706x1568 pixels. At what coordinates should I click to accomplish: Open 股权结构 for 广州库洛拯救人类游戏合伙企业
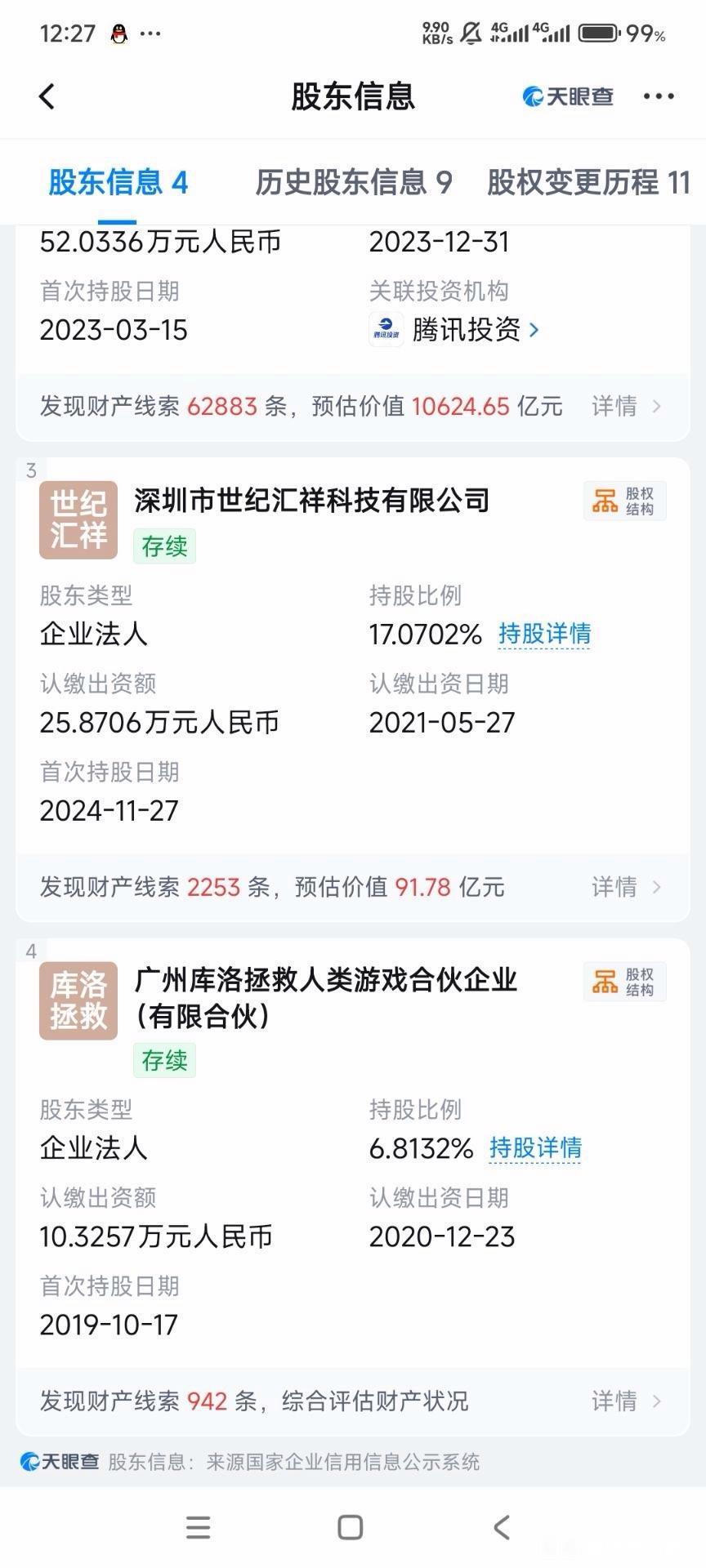[x=625, y=982]
